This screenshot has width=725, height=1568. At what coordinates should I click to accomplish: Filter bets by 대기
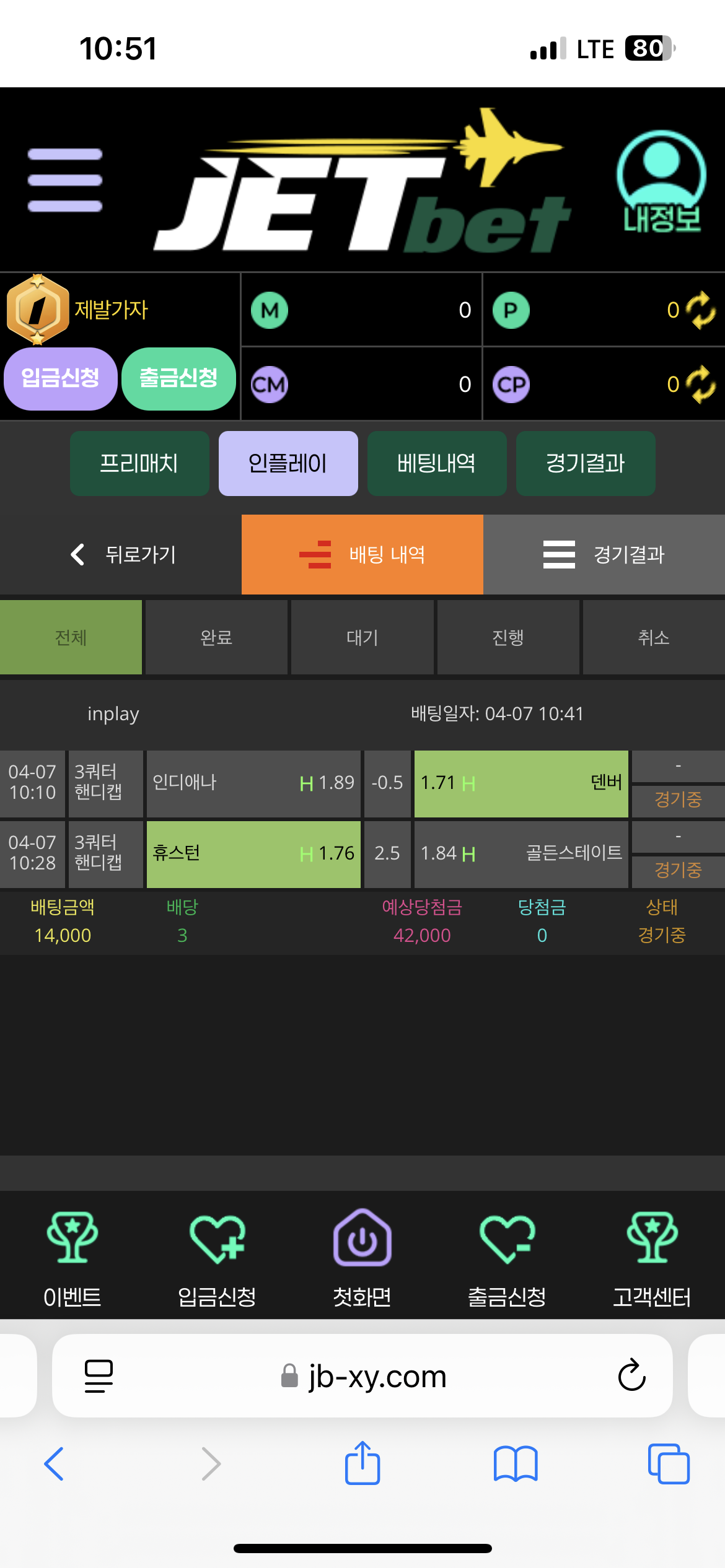(362, 637)
